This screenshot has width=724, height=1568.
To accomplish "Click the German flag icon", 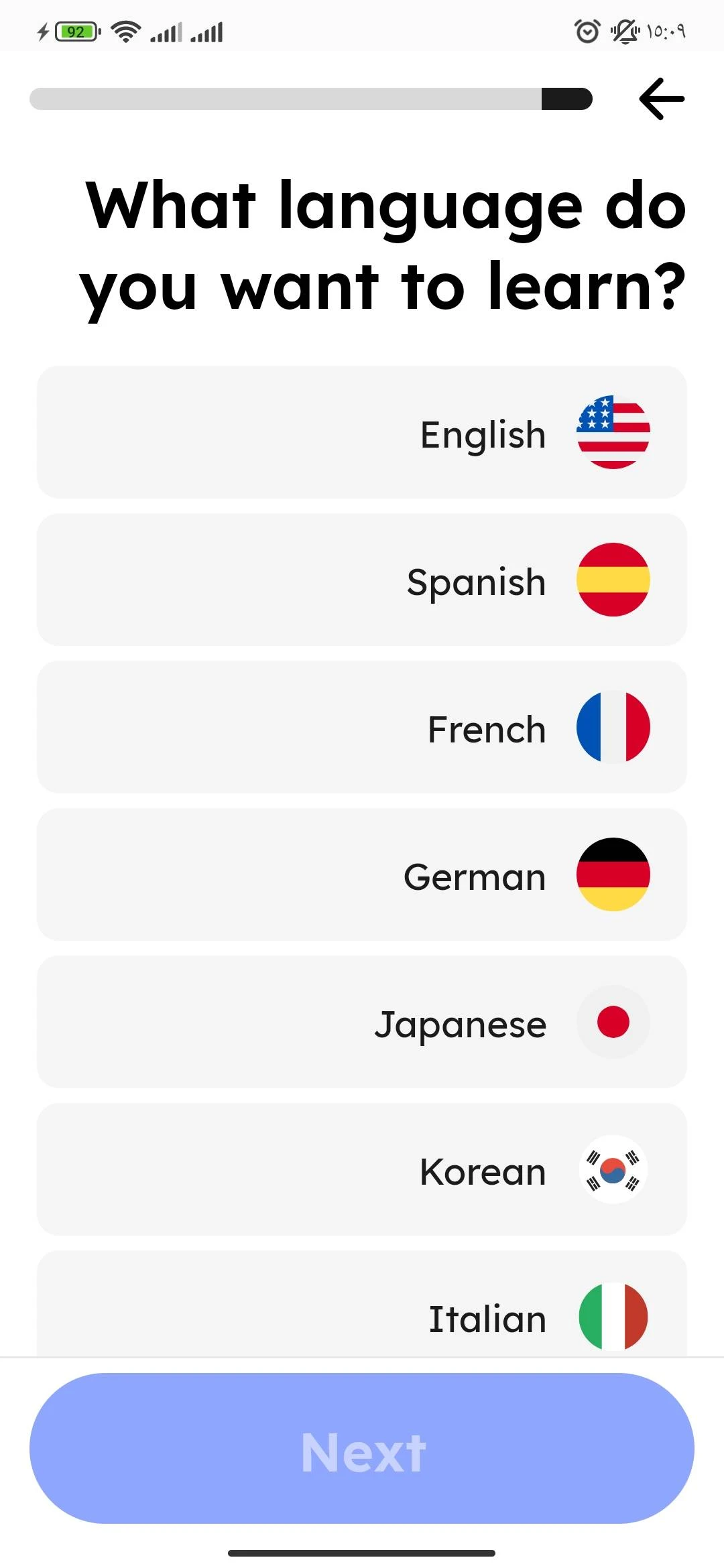I will [613, 876].
